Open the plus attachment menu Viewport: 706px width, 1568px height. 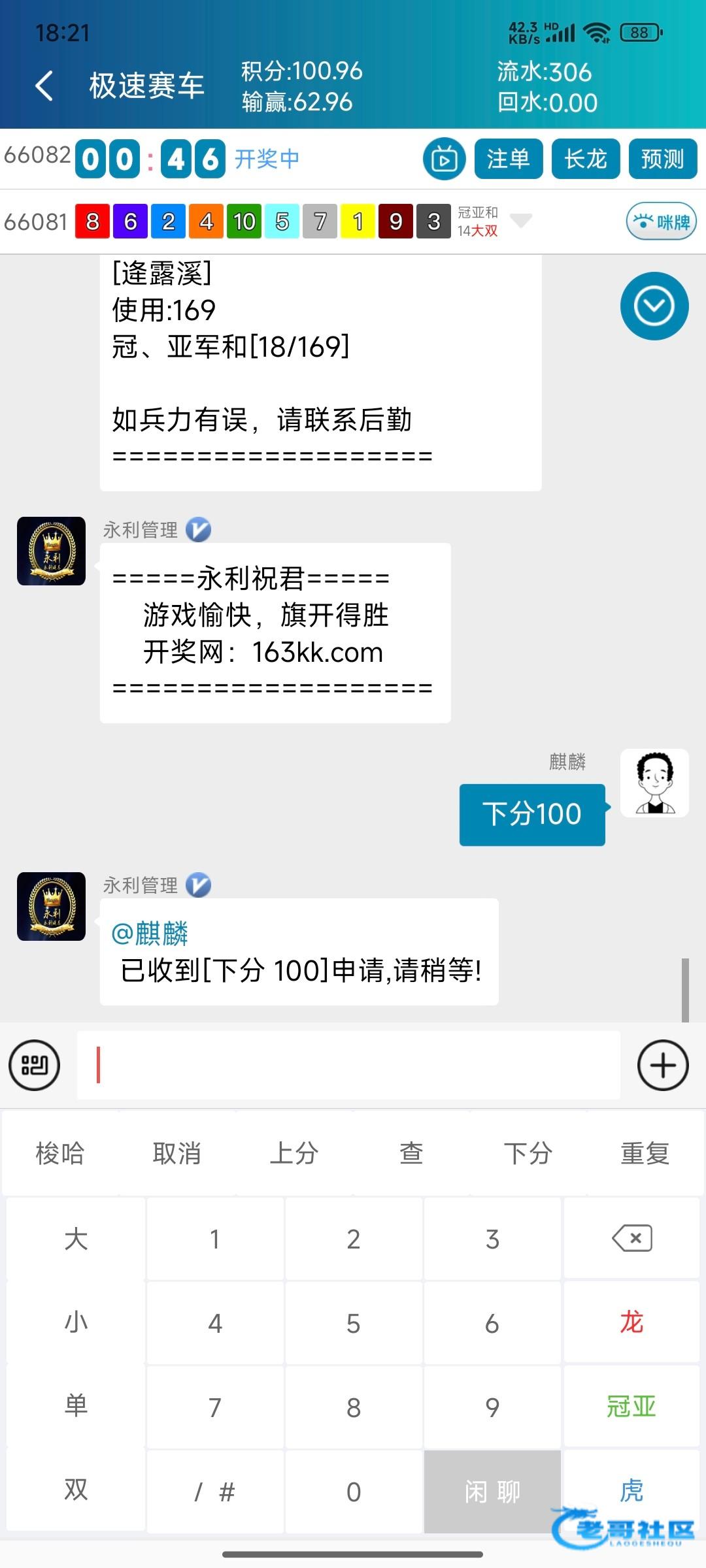[662, 1065]
